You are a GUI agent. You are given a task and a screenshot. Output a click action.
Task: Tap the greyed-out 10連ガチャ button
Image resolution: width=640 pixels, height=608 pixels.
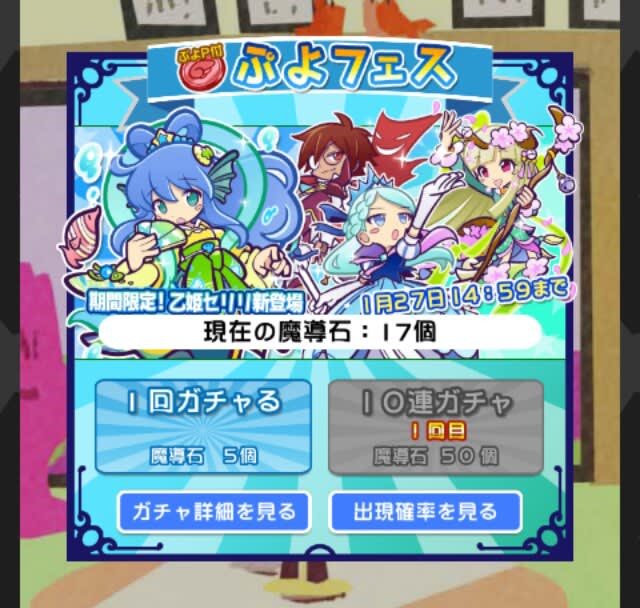tap(437, 425)
